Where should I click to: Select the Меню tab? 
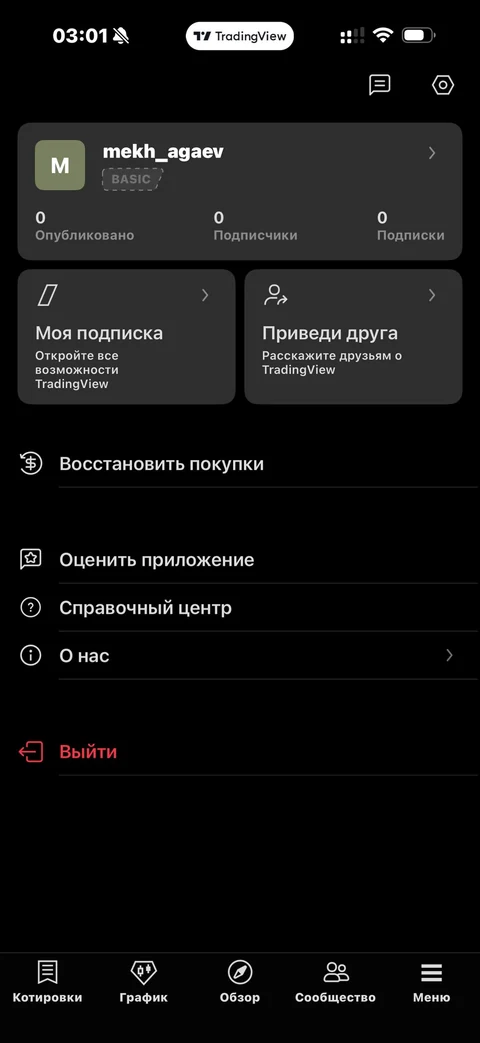[431, 982]
